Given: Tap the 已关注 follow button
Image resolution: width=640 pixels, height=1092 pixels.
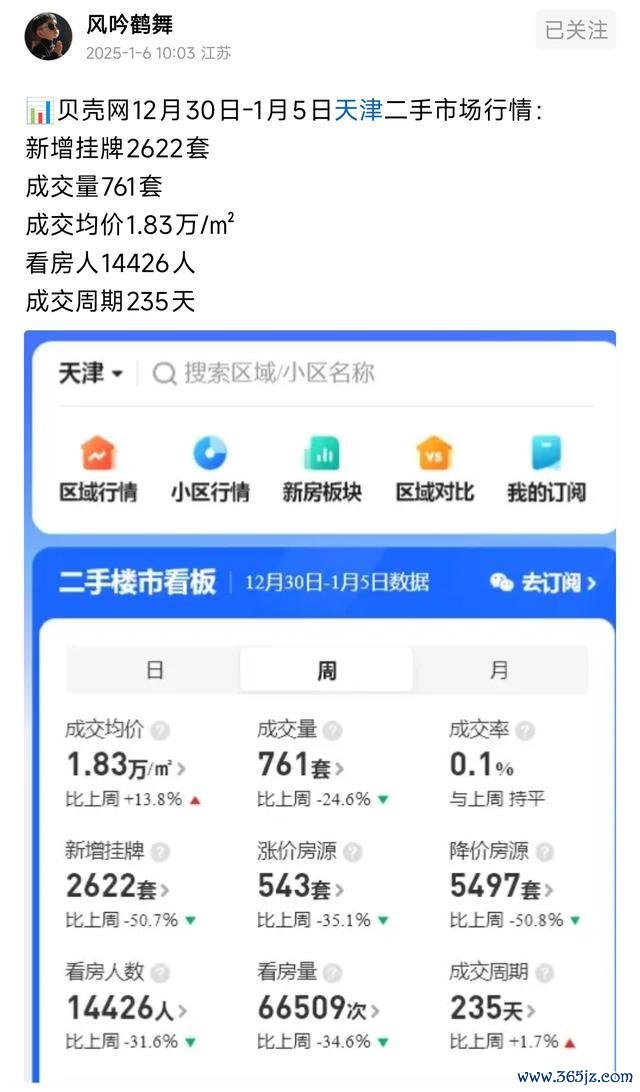Looking at the screenshot, I should point(576,30).
